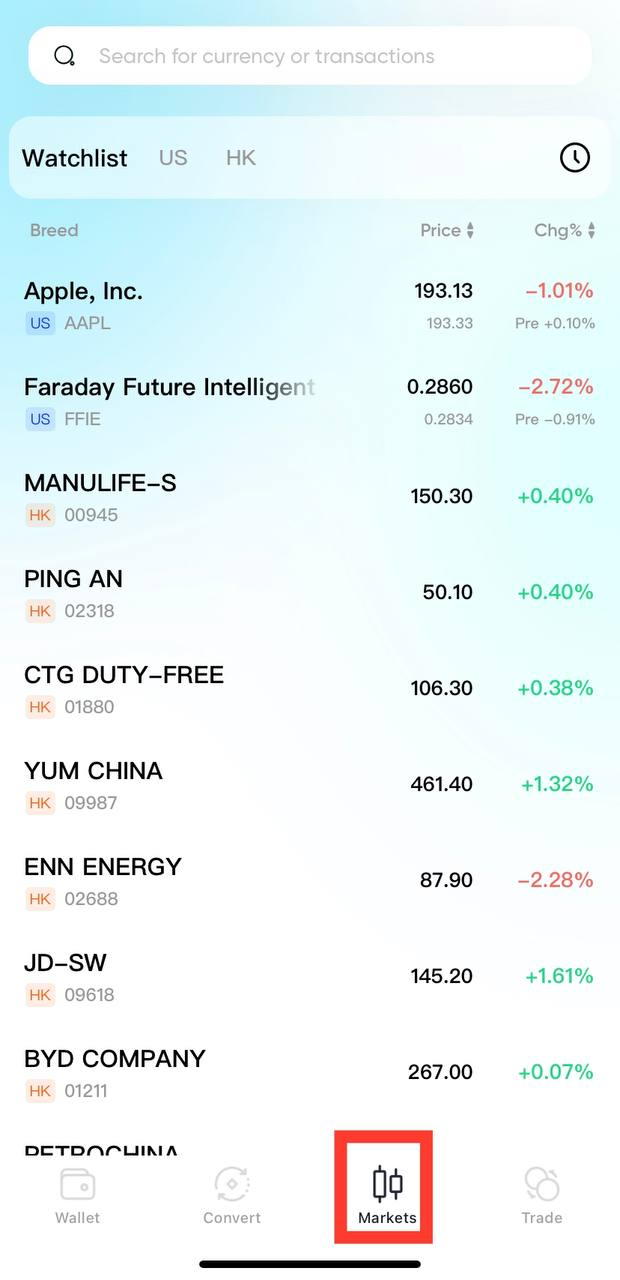
Task: Open the PING AN stock row
Action: tap(310, 594)
